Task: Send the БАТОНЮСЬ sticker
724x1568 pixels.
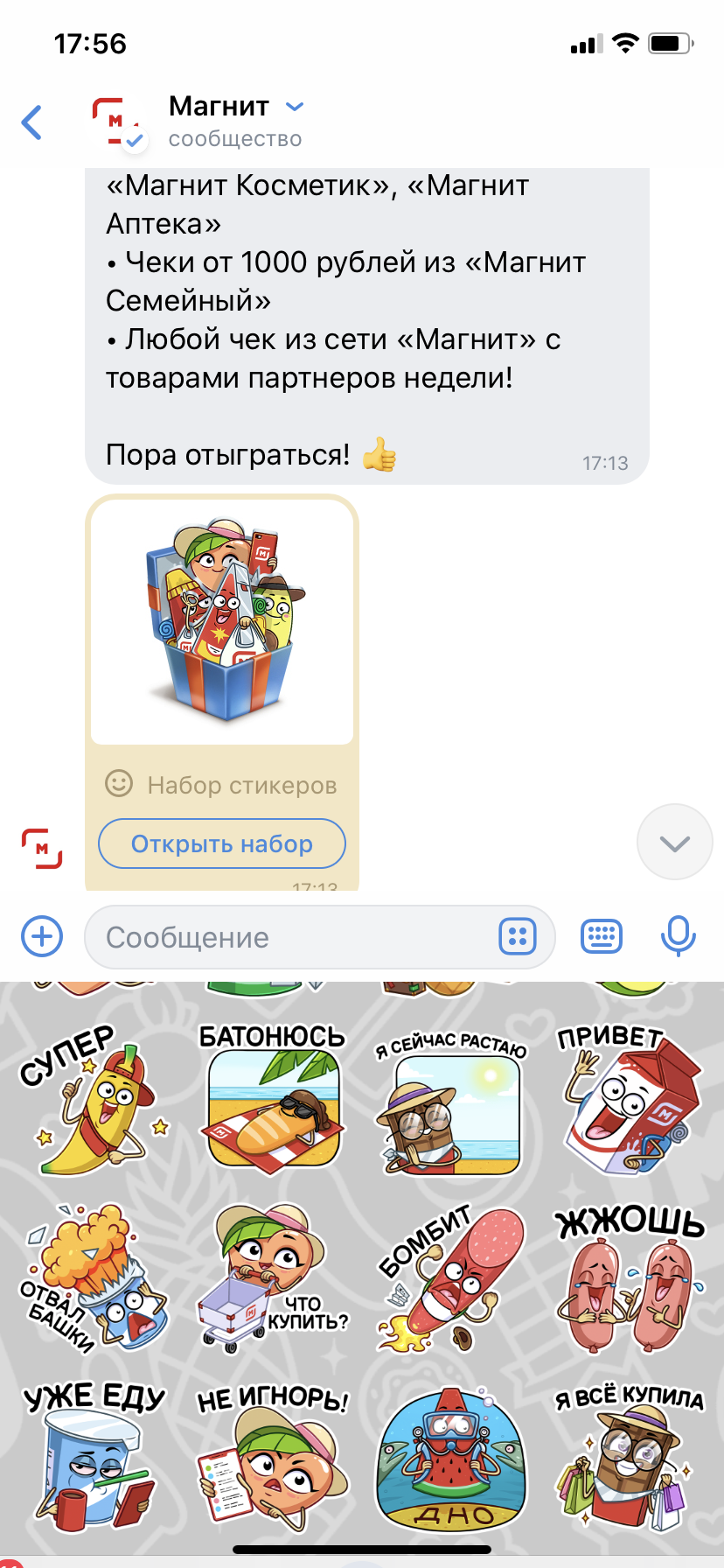Action: (x=272, y=1096)
